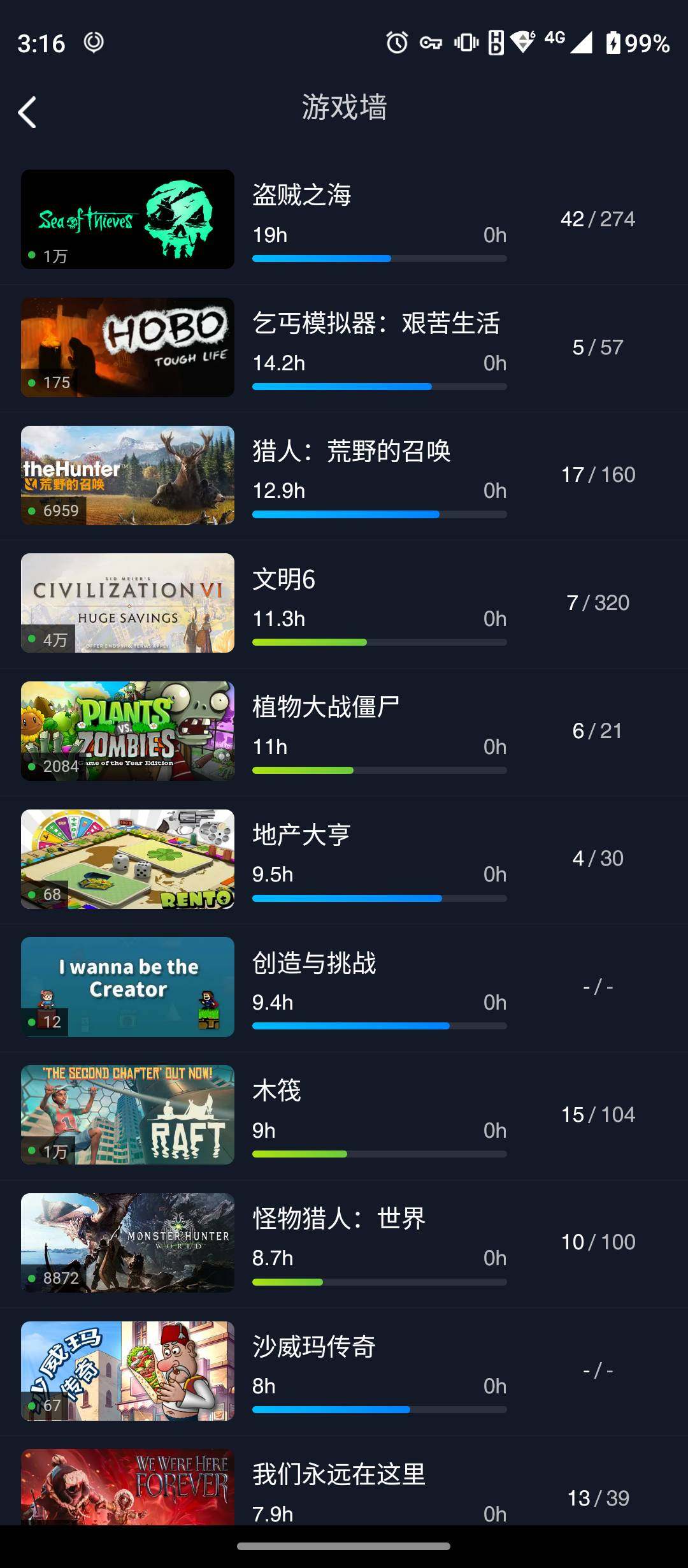The image size is (688, 1568).
Task: Tap the 游戏墙 page title
Action: pyautogui.click(x=344, y=108)
